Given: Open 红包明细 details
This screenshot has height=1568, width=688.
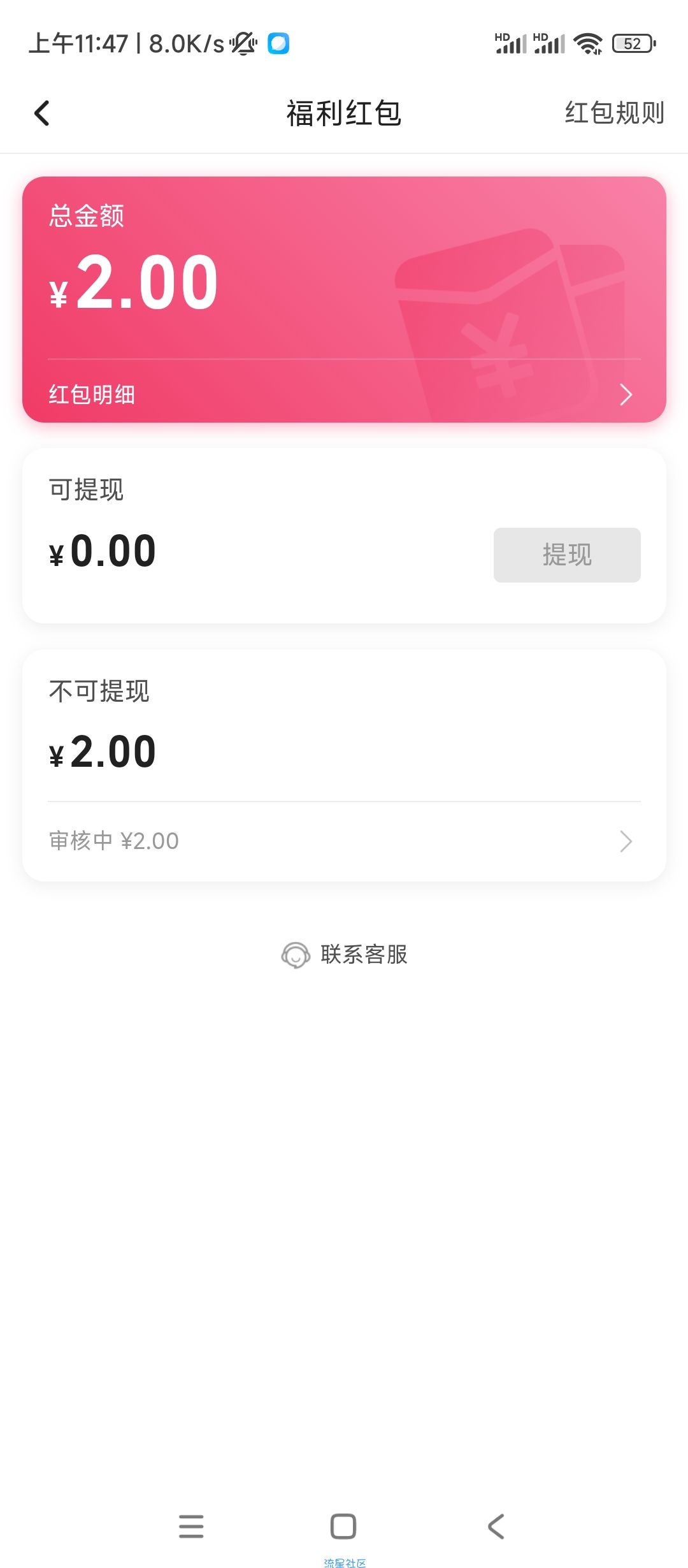Looking at the screenshot, I should click(x=344, y=394).
